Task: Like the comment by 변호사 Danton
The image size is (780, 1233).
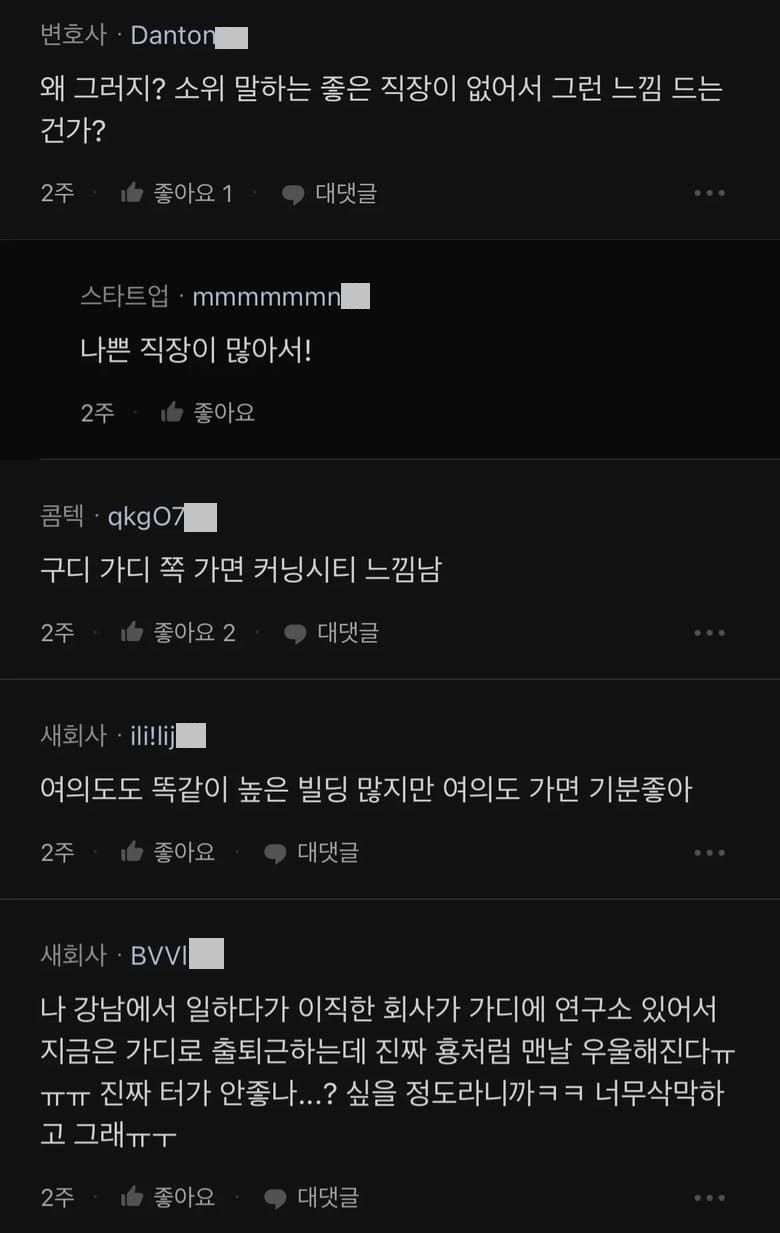Action: tap(175, 193)
